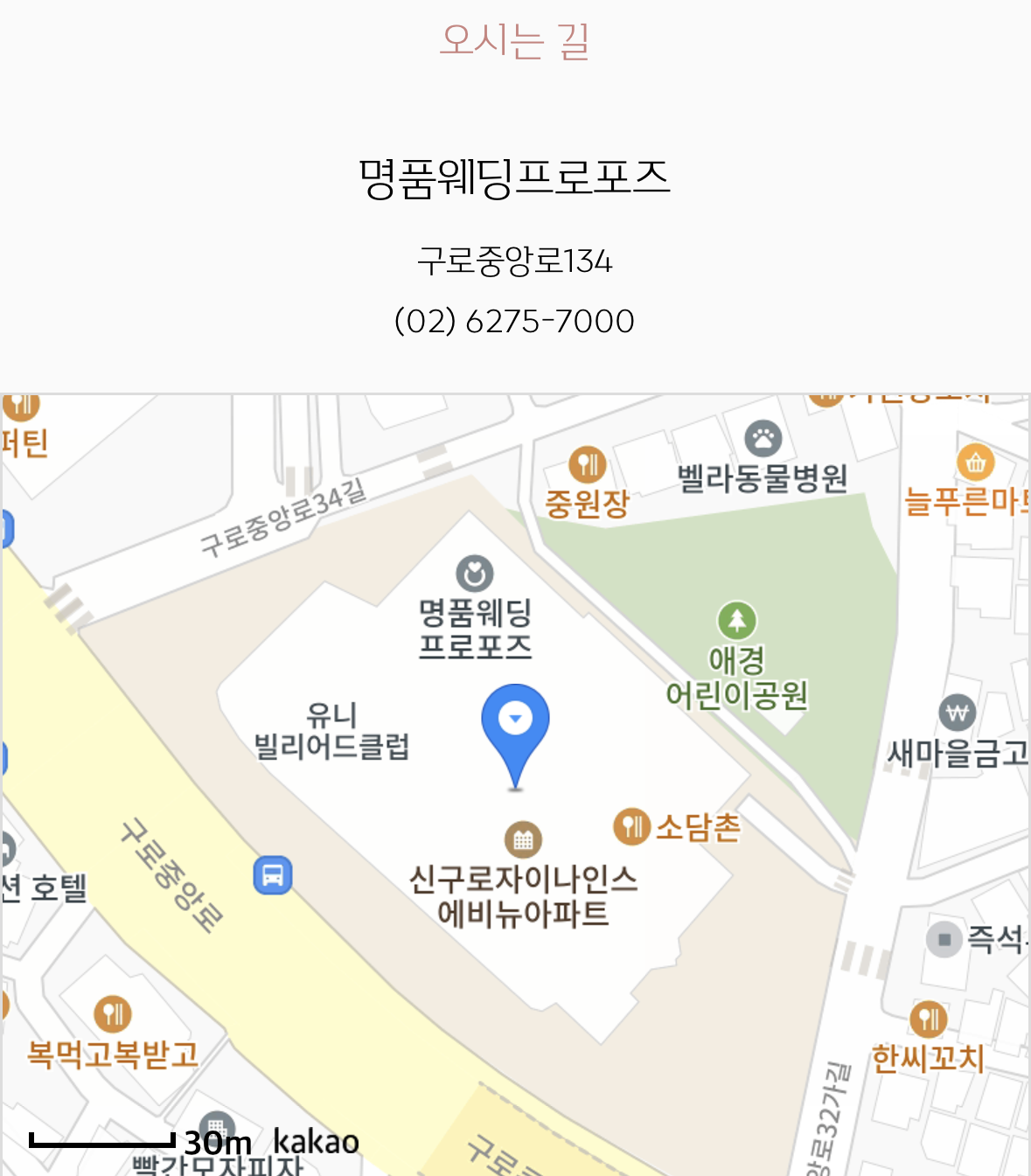Click the 신구로자이나인스 apartment building icon
The image size is (1031, 1176).
tap(524, 841)
